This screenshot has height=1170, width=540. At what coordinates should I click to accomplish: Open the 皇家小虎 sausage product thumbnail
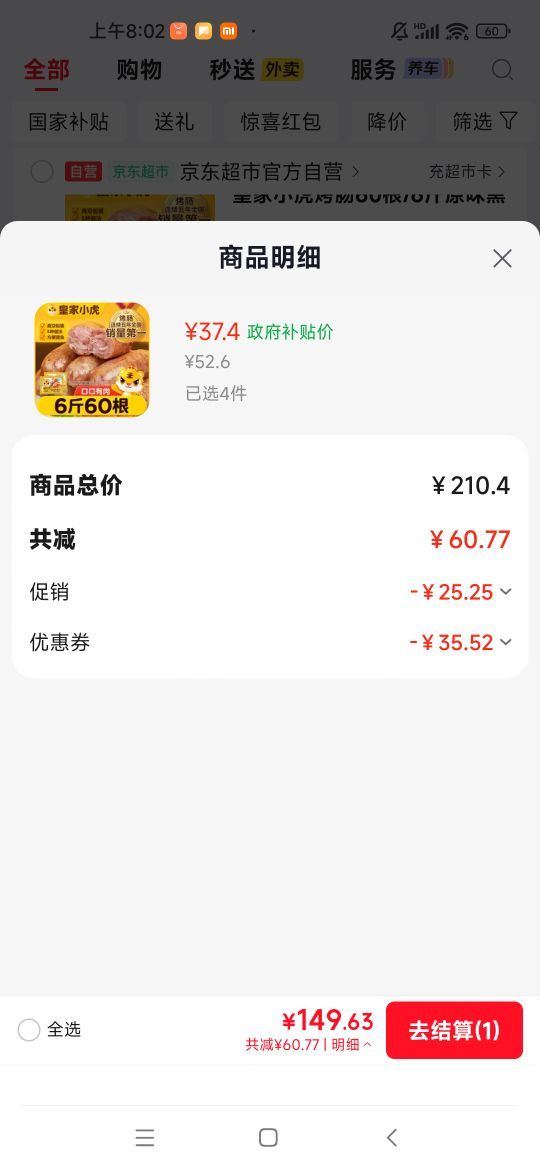(92, 359)
